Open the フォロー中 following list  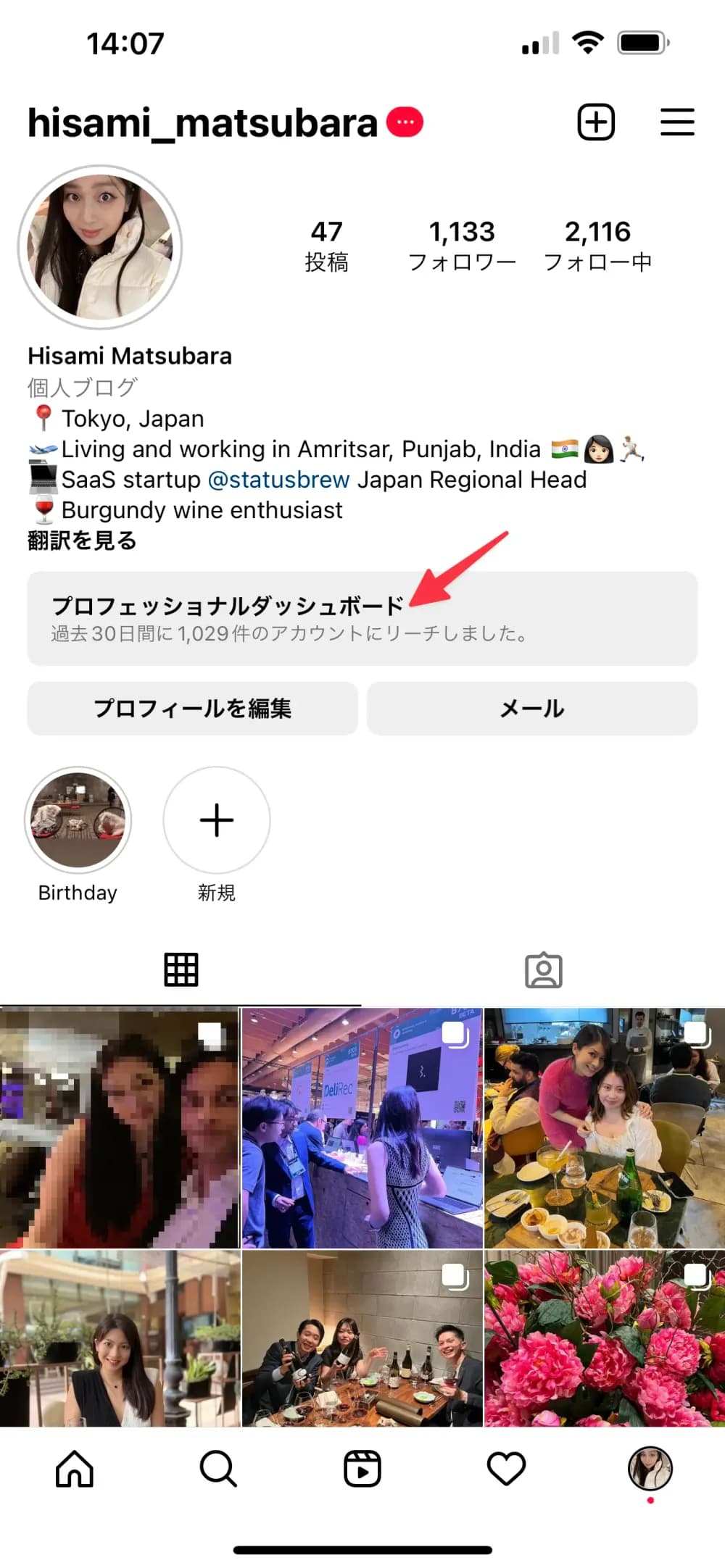pos(597,246)
